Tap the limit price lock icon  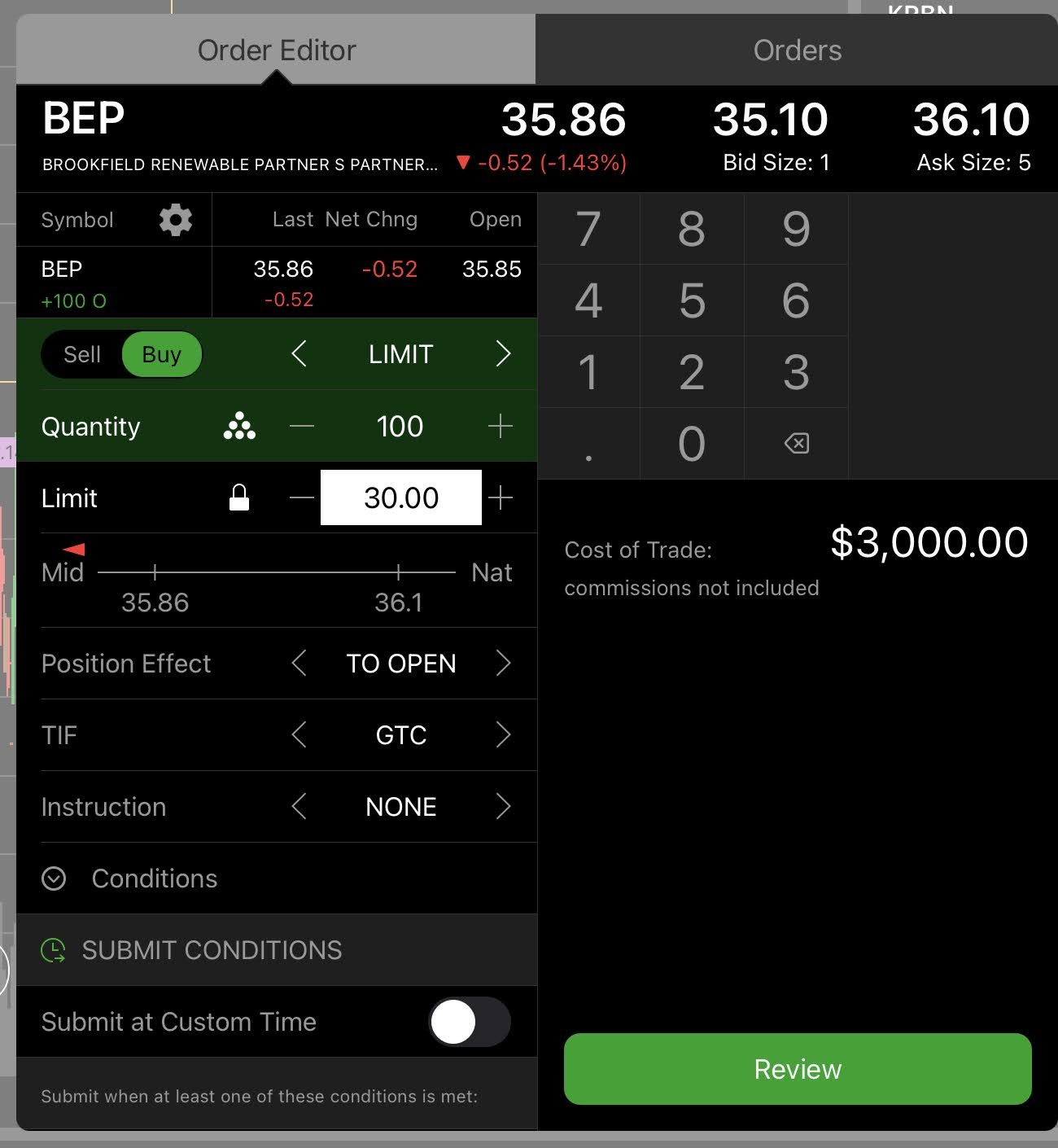[239, 497]
